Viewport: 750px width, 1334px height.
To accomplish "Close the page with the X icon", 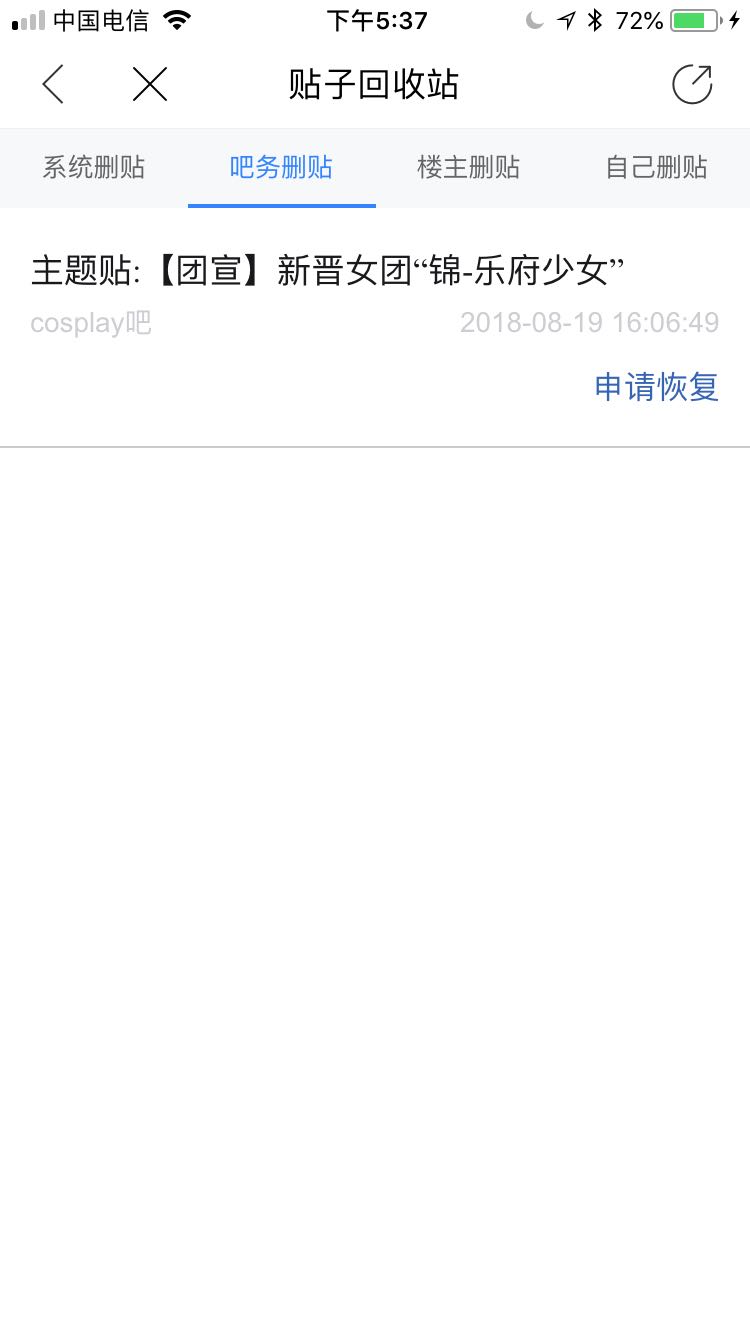I will [150, 84].
